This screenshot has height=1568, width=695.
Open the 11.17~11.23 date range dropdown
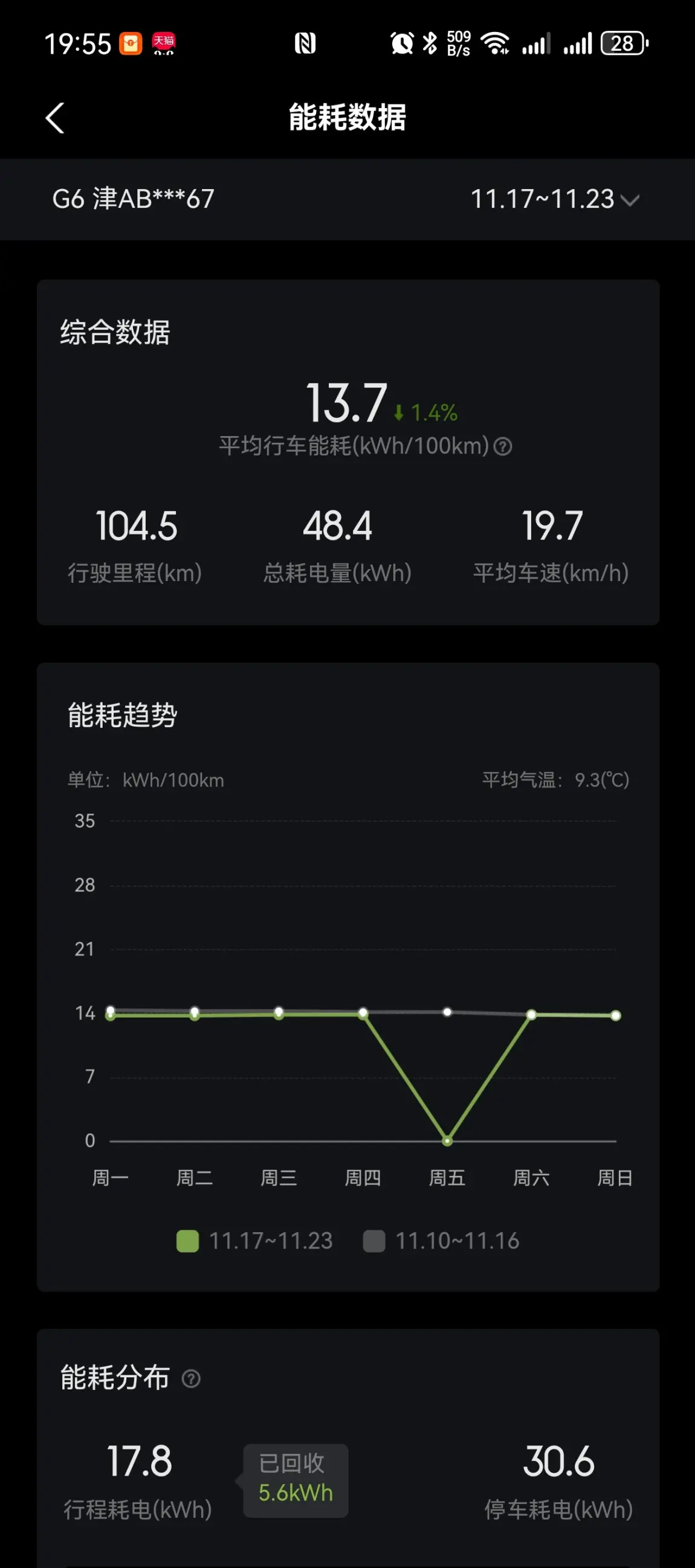pos(554,199)
